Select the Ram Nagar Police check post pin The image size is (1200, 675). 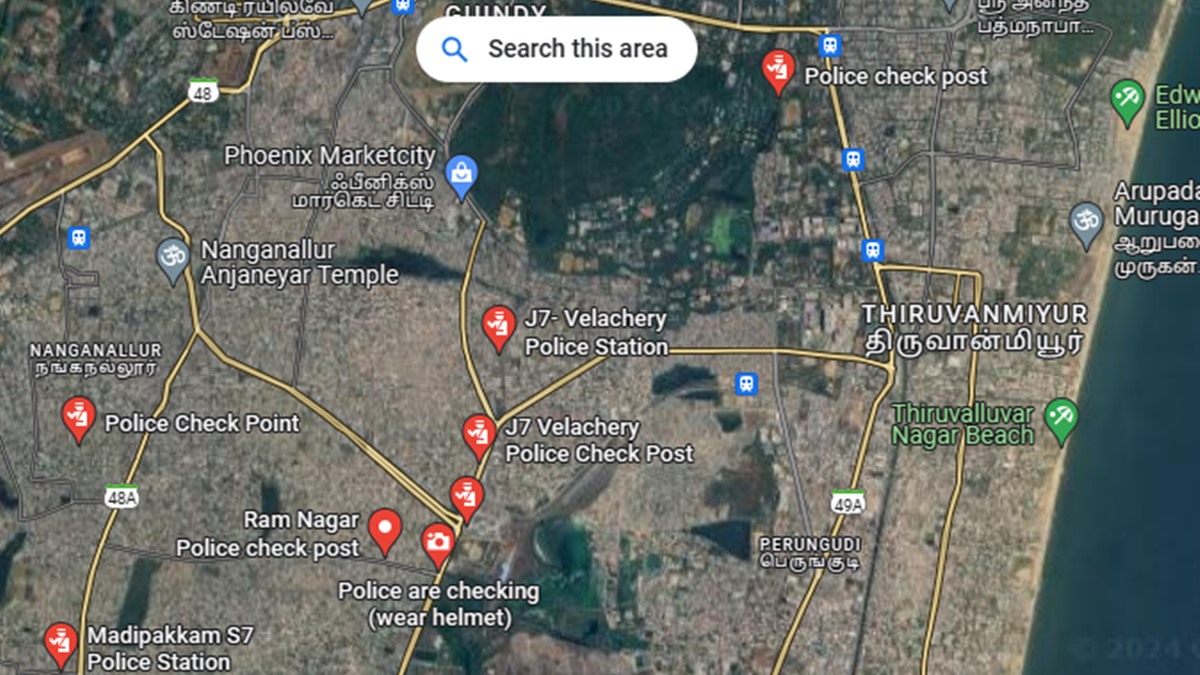point(385,528)
